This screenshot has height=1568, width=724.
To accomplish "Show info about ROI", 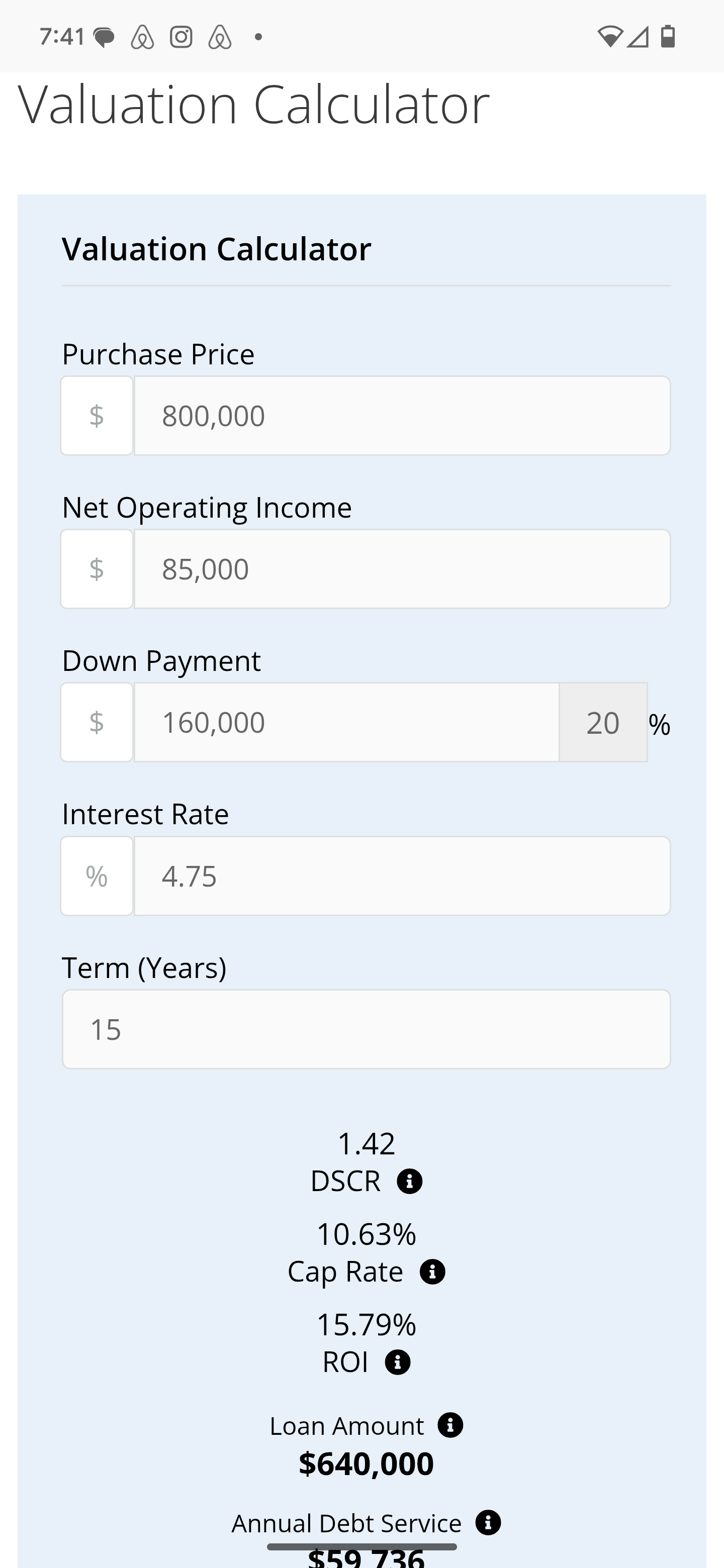I will 398,1362.
